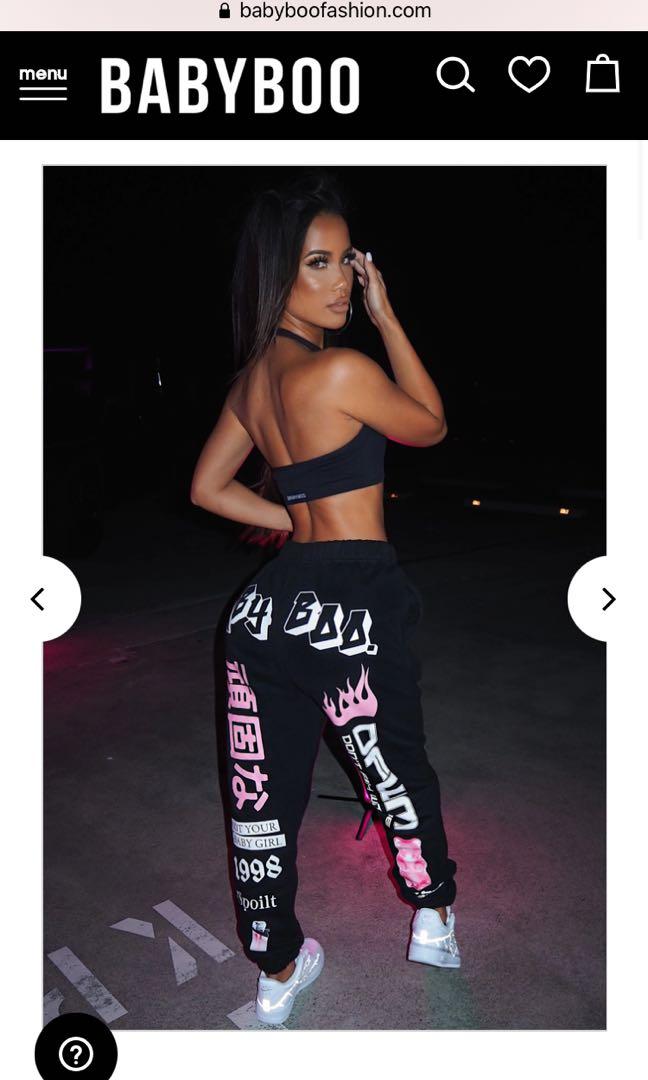
Task: Open the wishlist heart
Action: coord(529,75)
